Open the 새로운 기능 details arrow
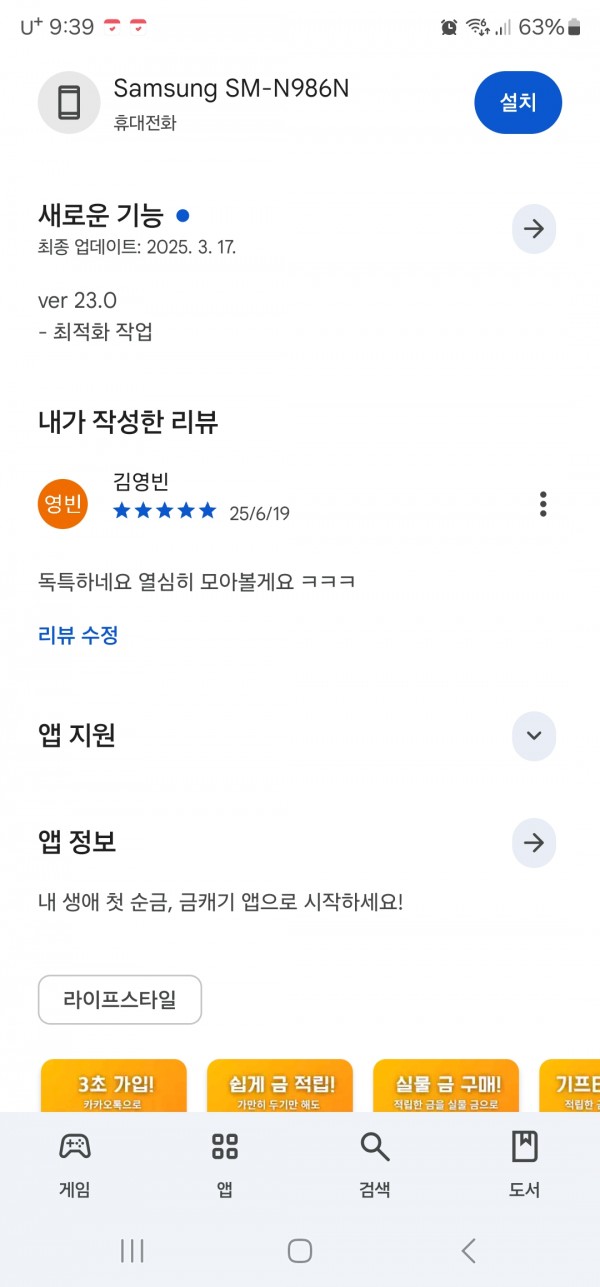The width and height of the screenshot is (600, 1287). (534, 229)
